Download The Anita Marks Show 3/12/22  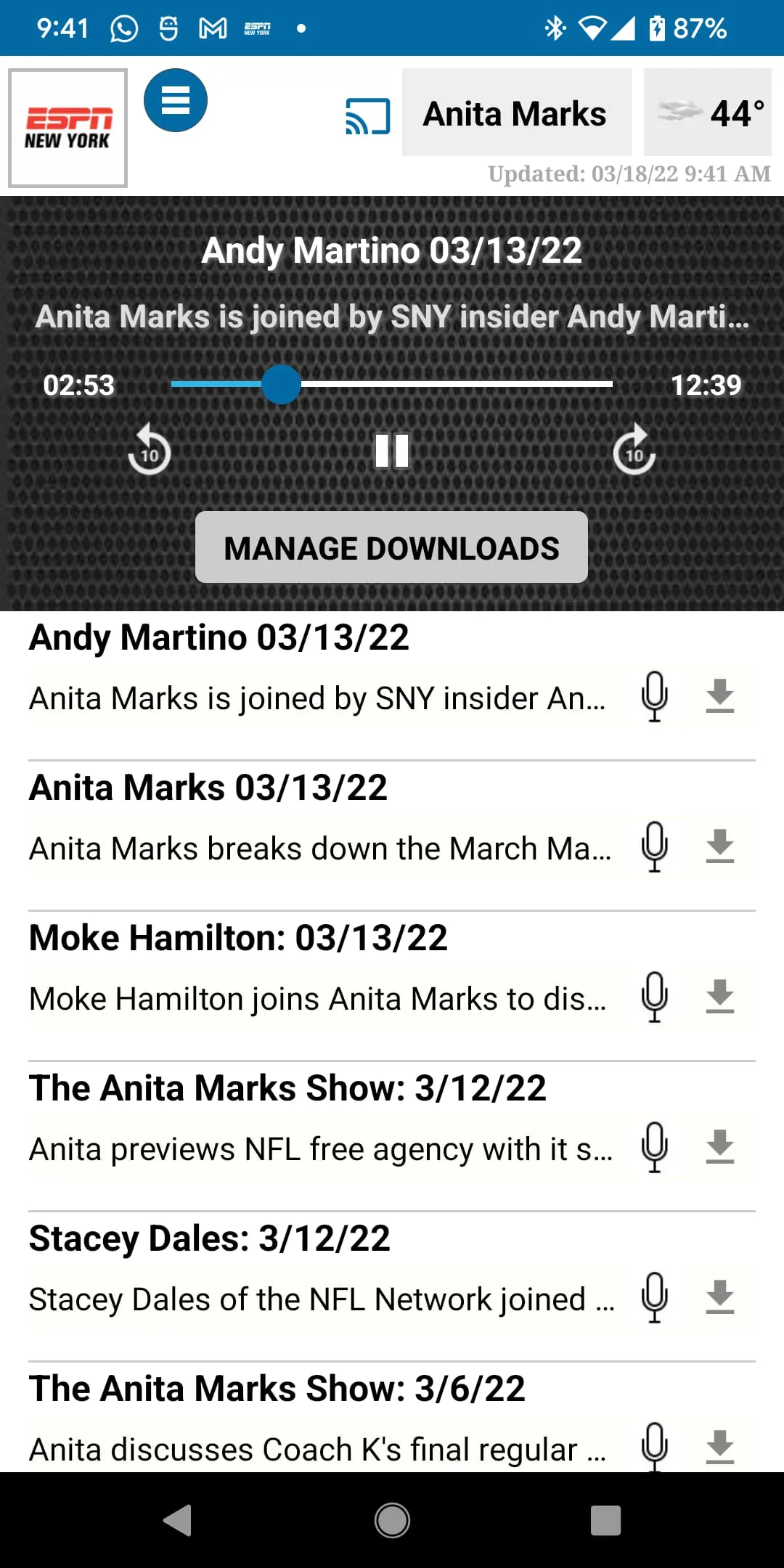(720, 1147)
